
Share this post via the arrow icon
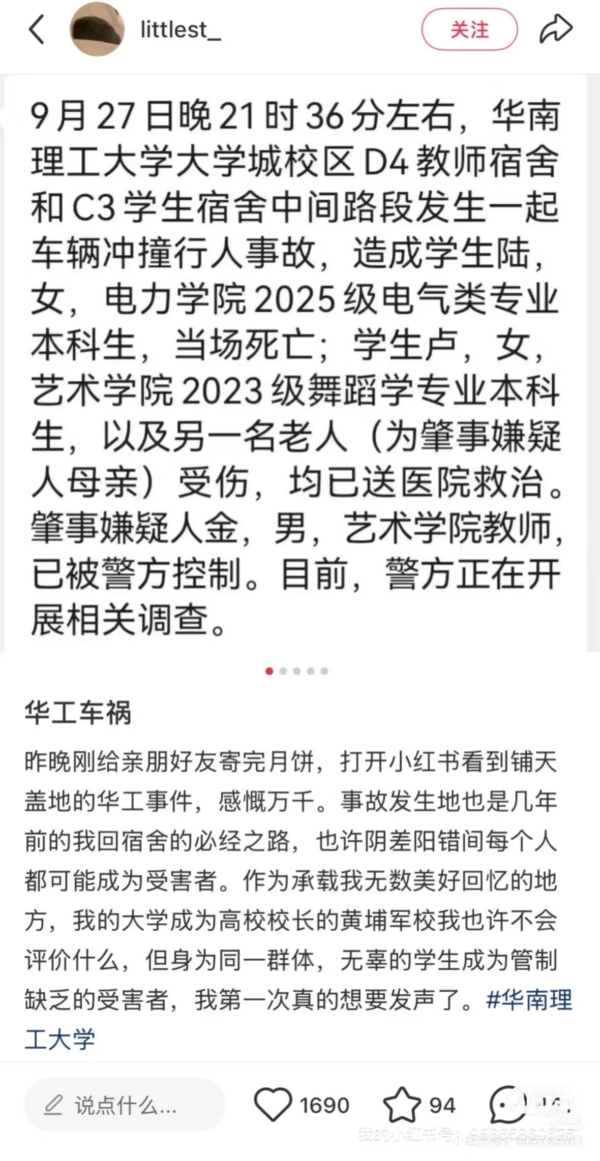555,31
